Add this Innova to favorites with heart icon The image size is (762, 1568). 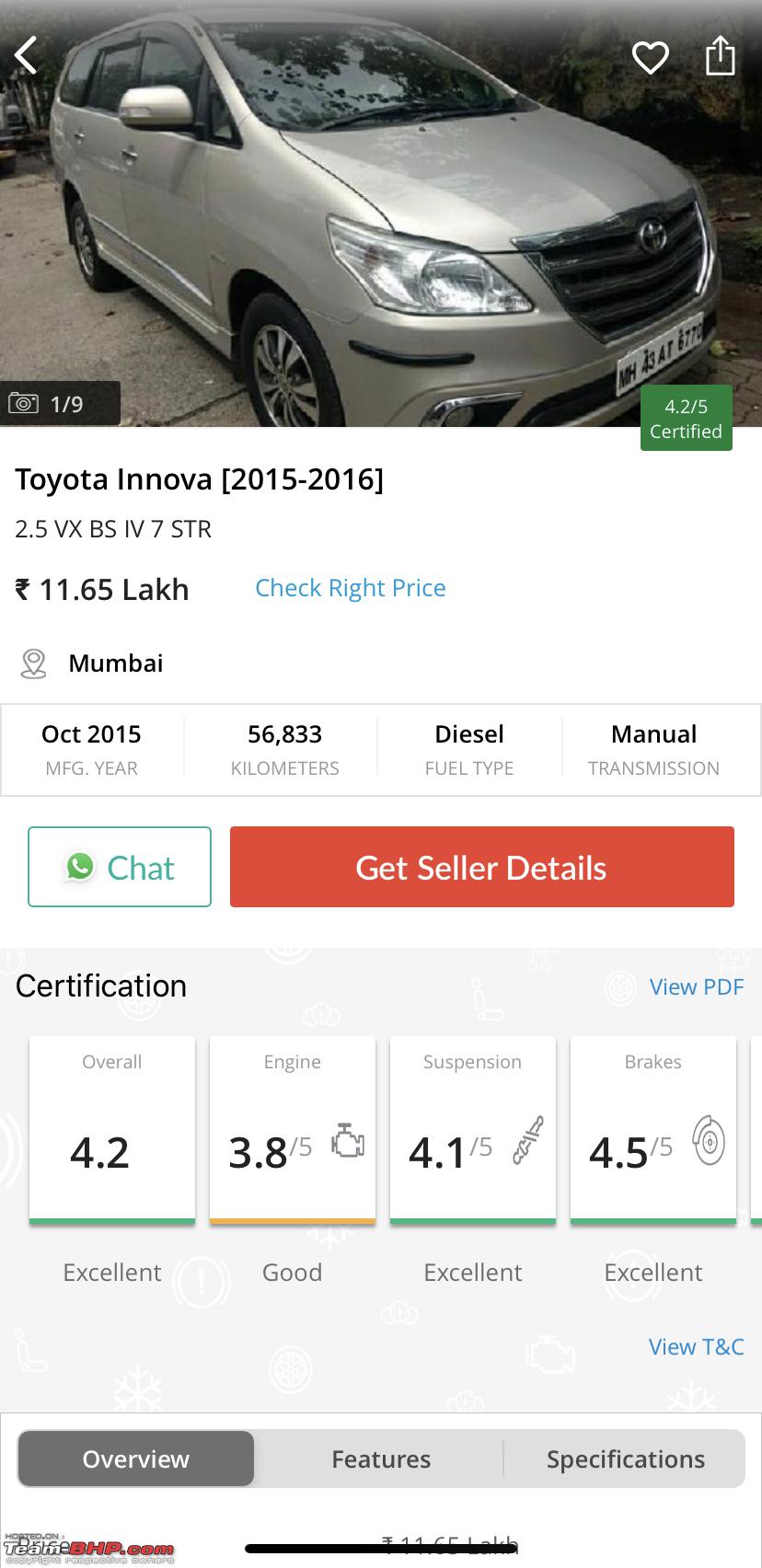pyautogui.click(x=650, y=57)
